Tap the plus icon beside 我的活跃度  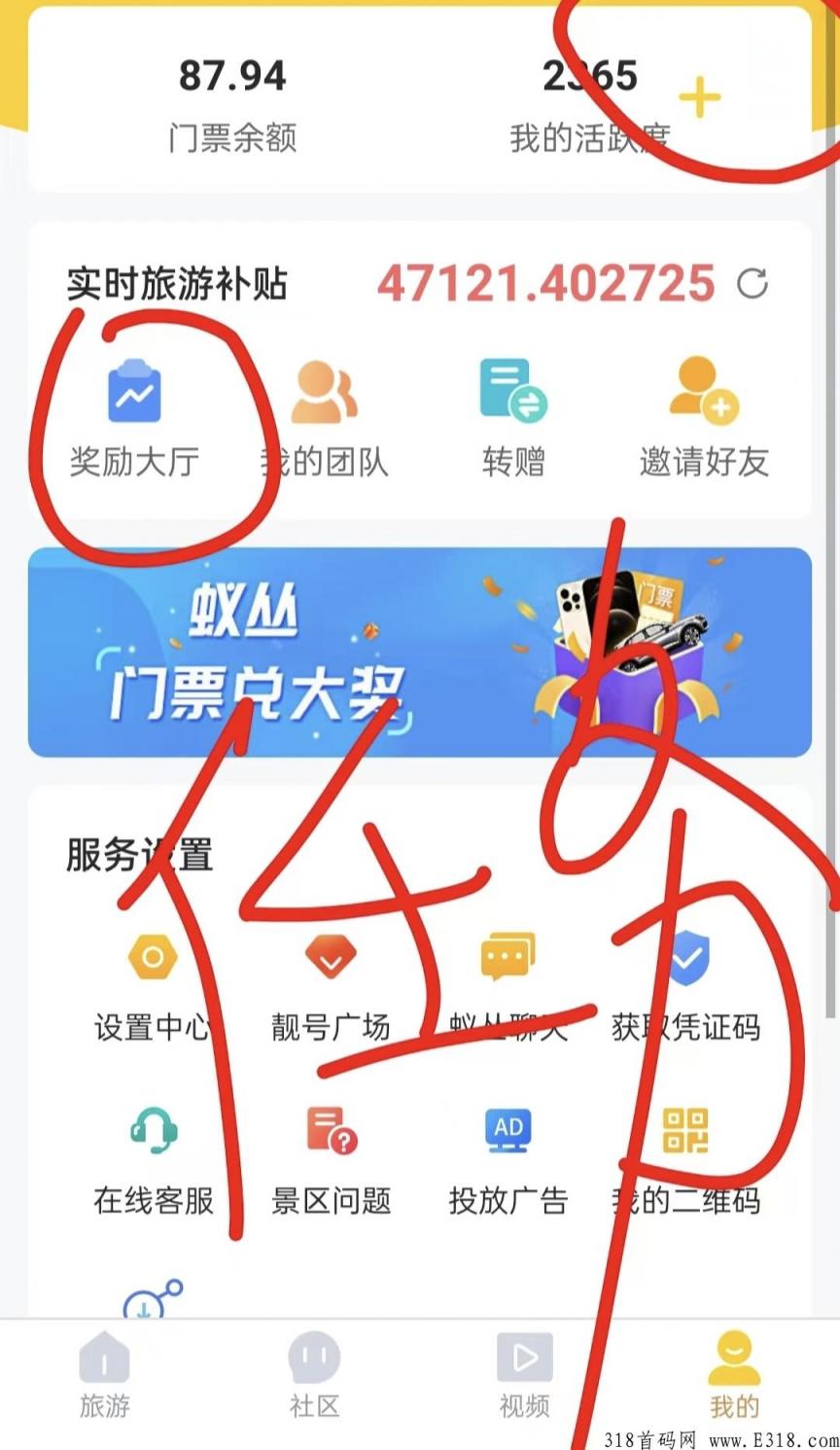pyautogui.click(x=699, y=97)
